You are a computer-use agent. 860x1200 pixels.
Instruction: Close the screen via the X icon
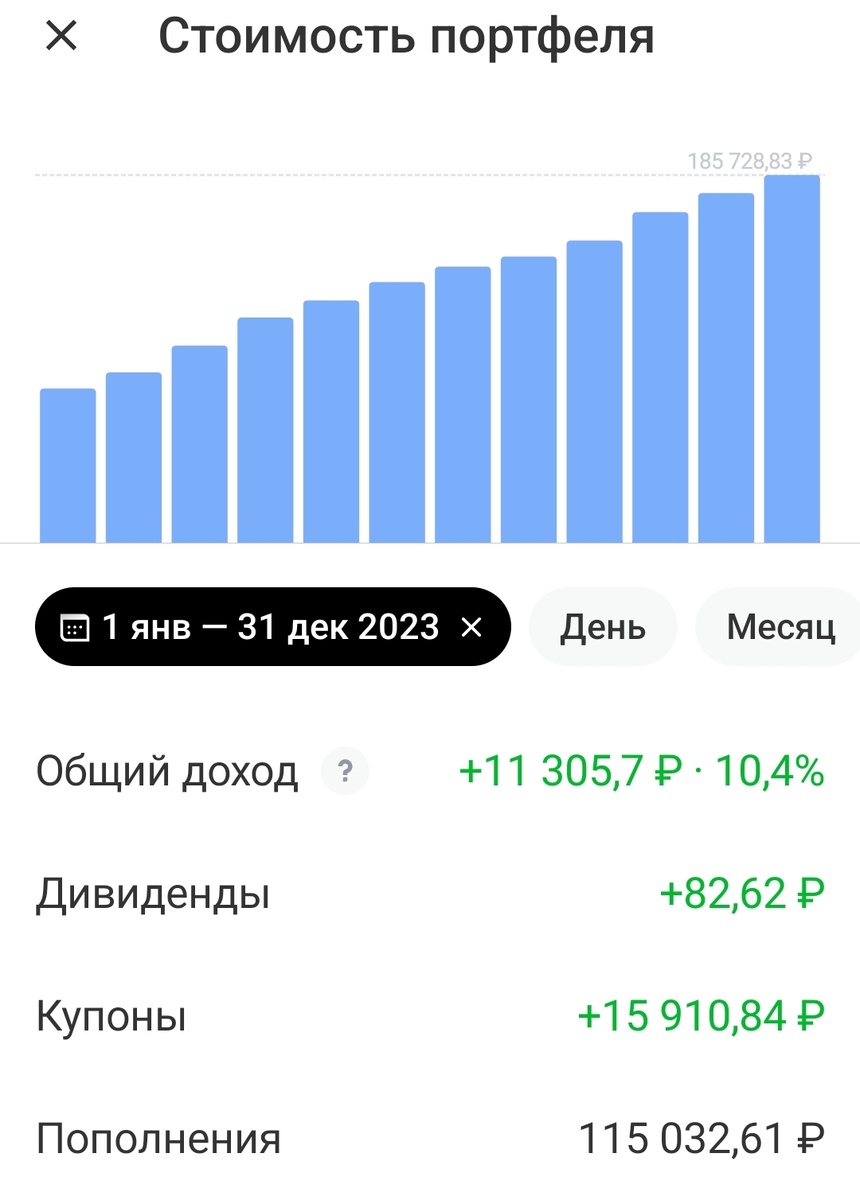click(x=62, y=37)
